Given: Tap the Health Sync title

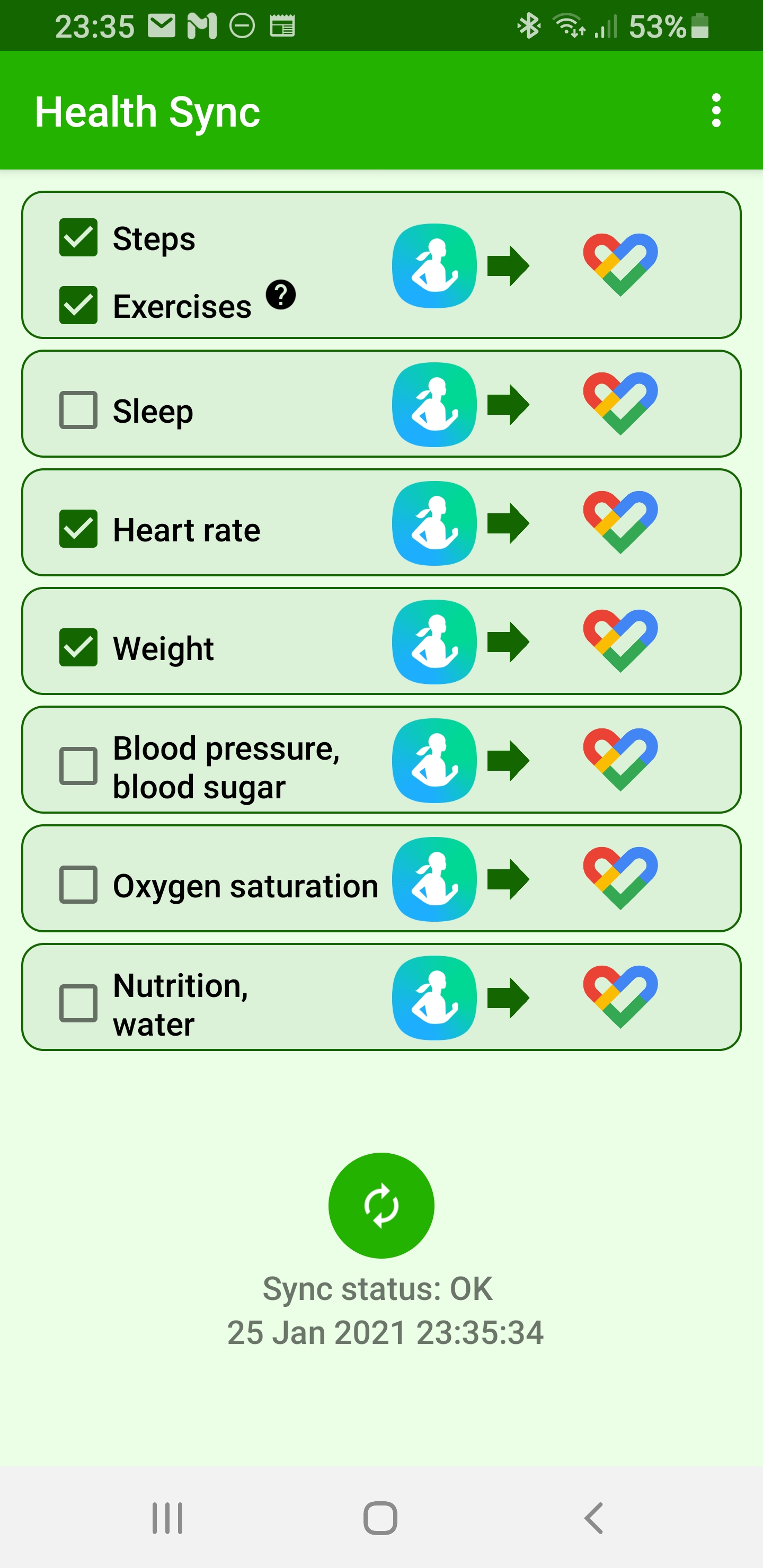Looking at the screenshot, I should tap(148, 111).
